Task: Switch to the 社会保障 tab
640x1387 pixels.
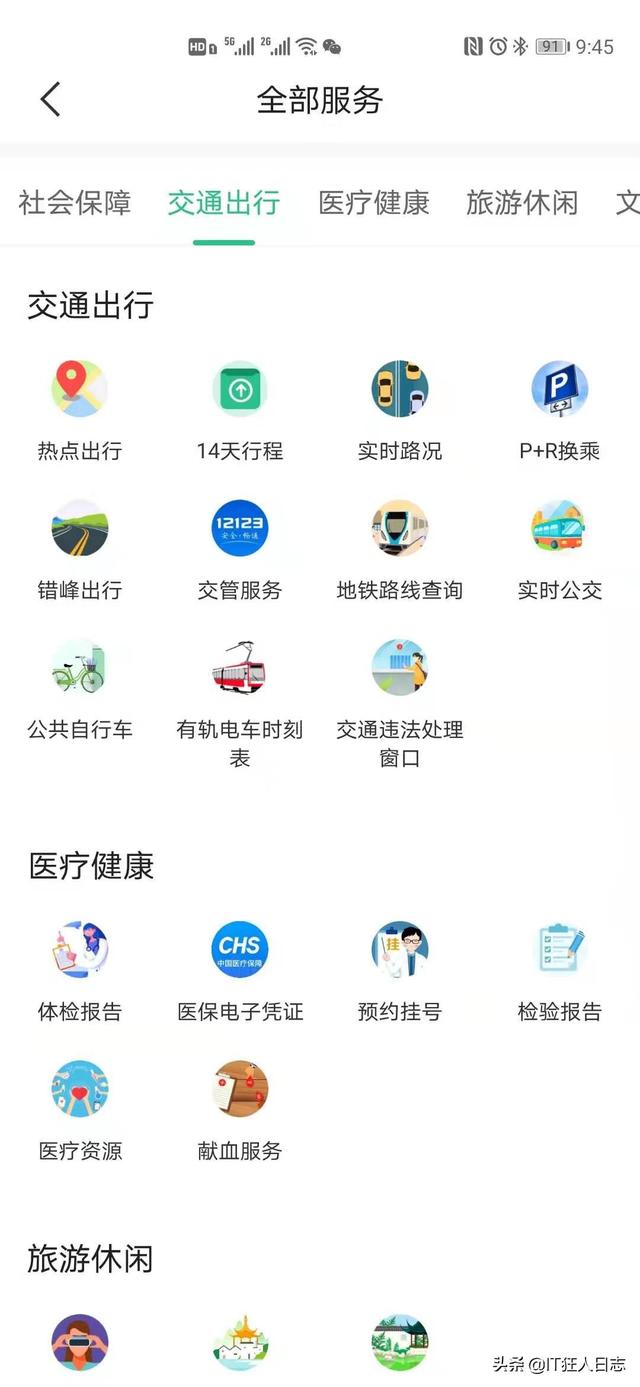Action: [75, 203]
